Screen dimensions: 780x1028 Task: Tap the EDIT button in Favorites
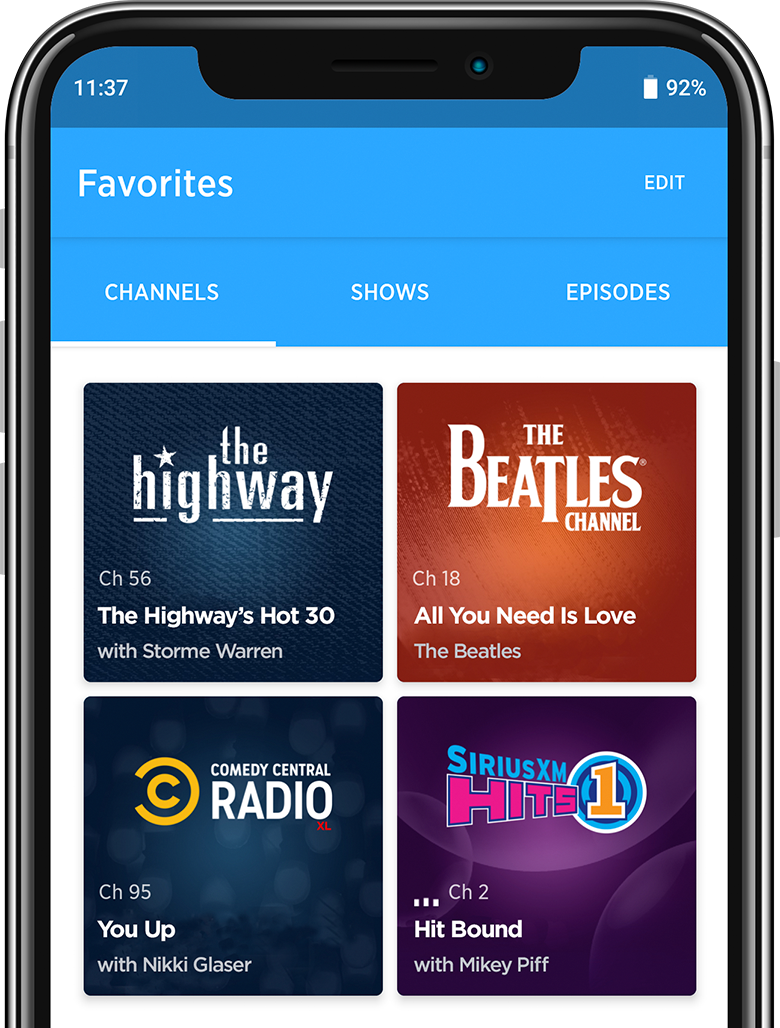pyautogui.click(x=664, y=183)
